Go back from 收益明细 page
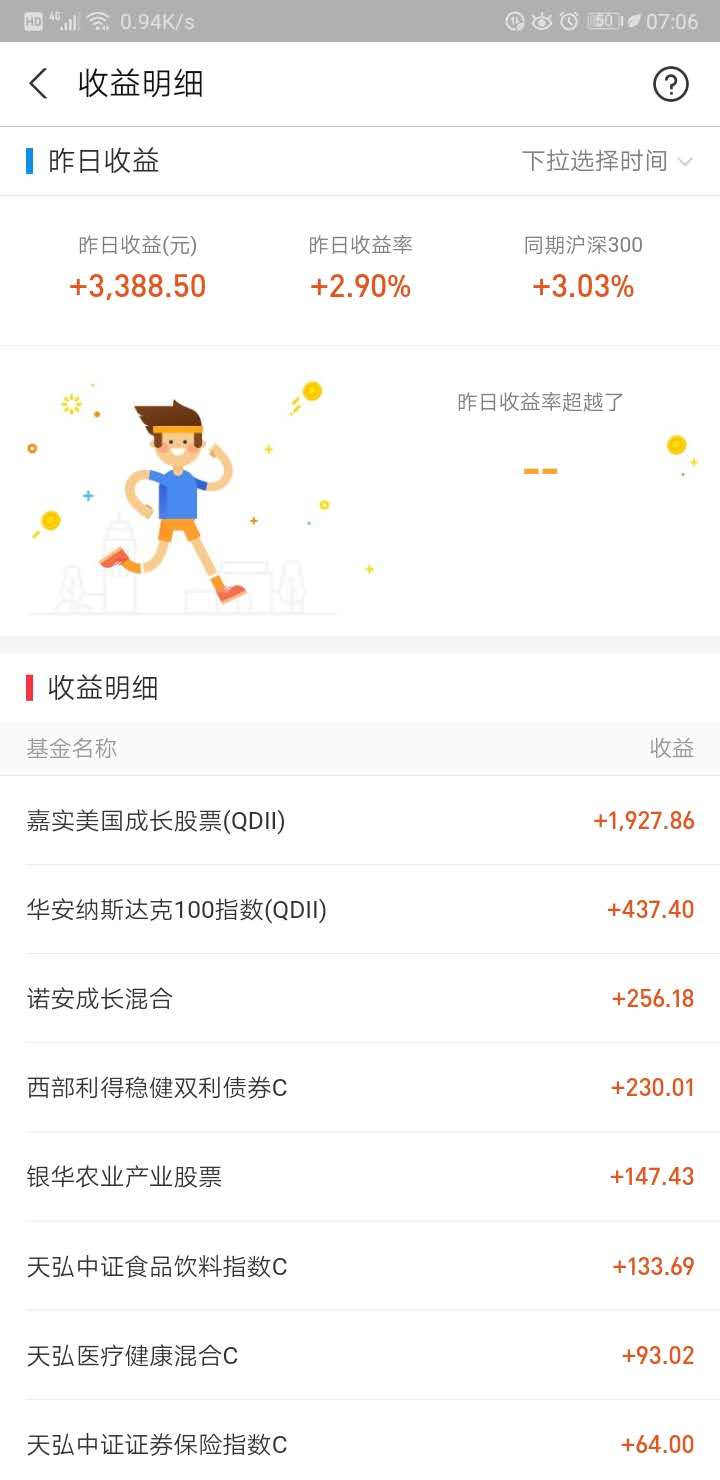This screenshot has height=1480, width=720. coord(39,84)
